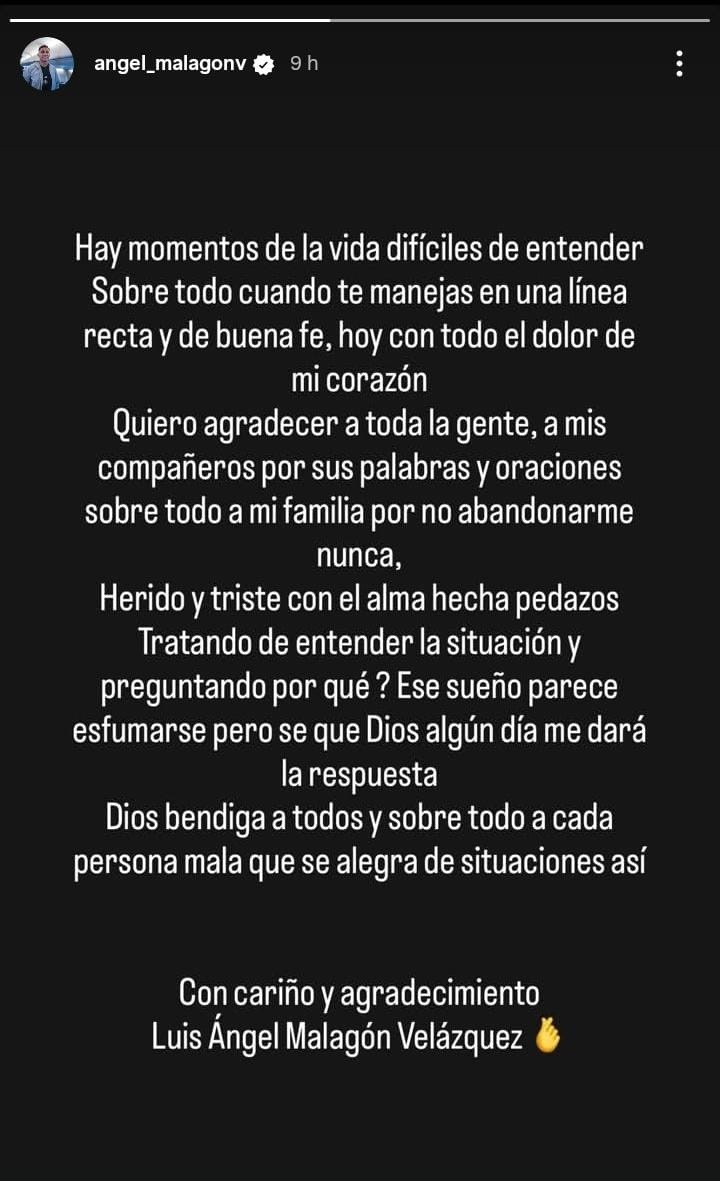Click Con cariño y agradecimiento text
The image size is (720, 1181).
[360, 995]
